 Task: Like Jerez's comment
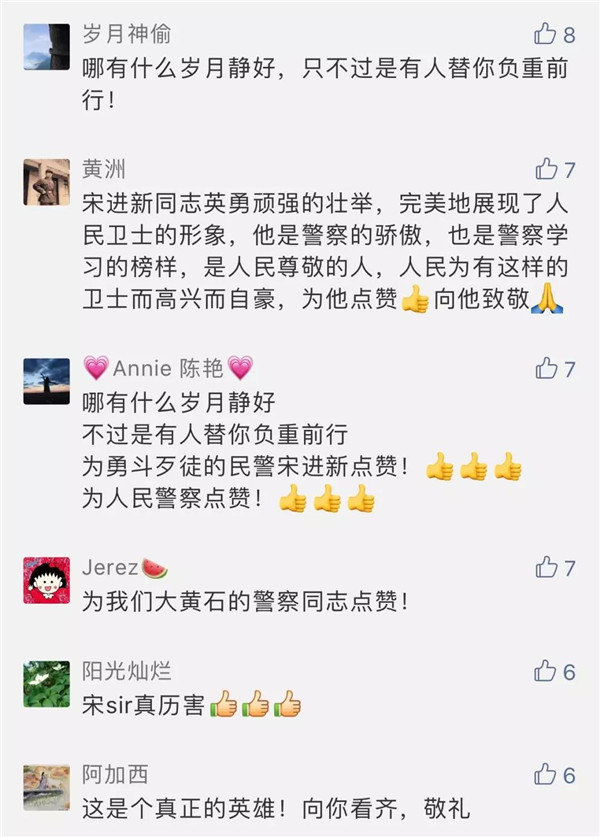coord(546,567)
